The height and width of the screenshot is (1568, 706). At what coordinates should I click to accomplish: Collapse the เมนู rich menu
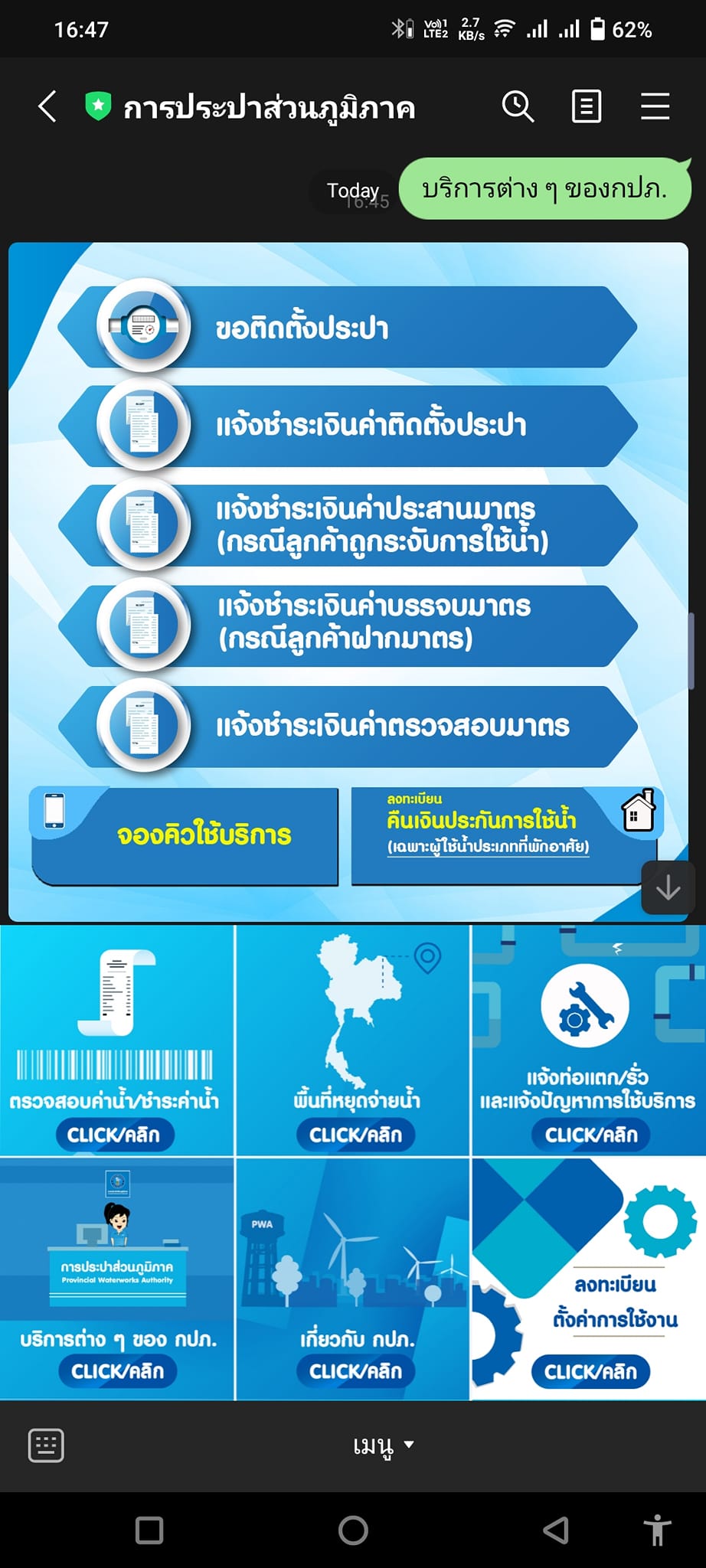point(383,1445)
